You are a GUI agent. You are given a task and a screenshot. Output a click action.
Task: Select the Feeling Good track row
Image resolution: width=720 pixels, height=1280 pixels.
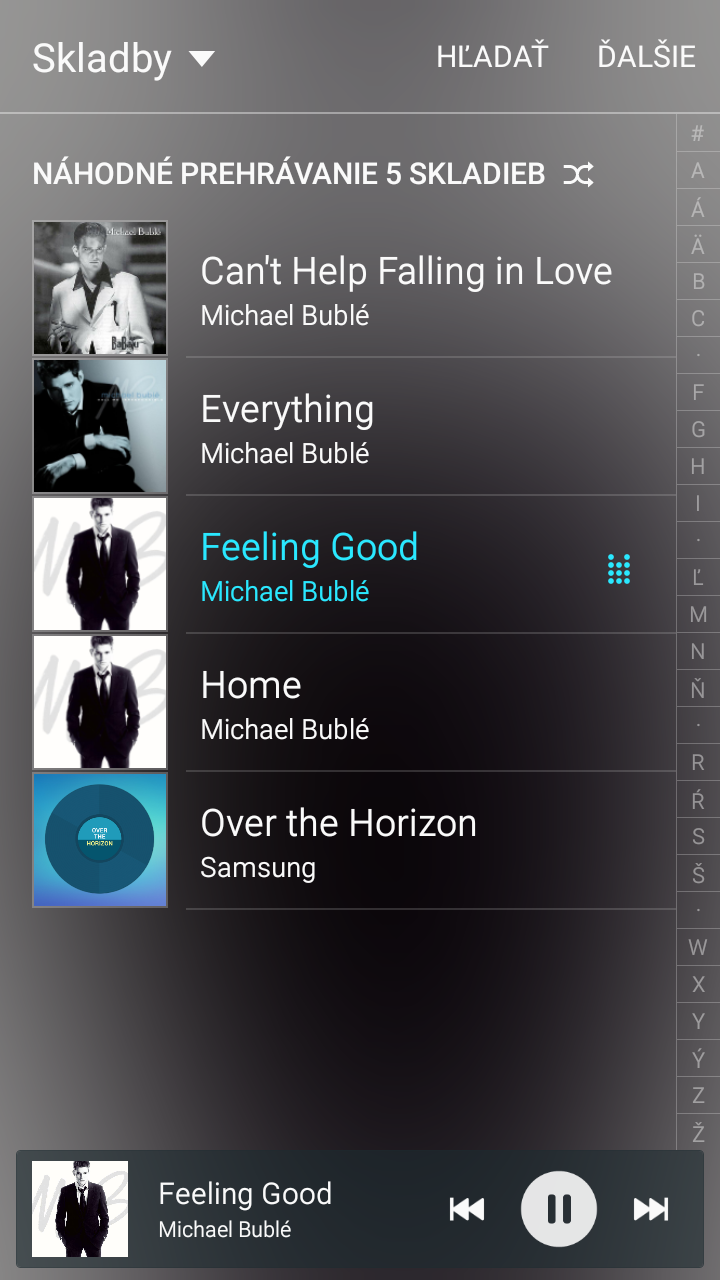pos(354,564)
